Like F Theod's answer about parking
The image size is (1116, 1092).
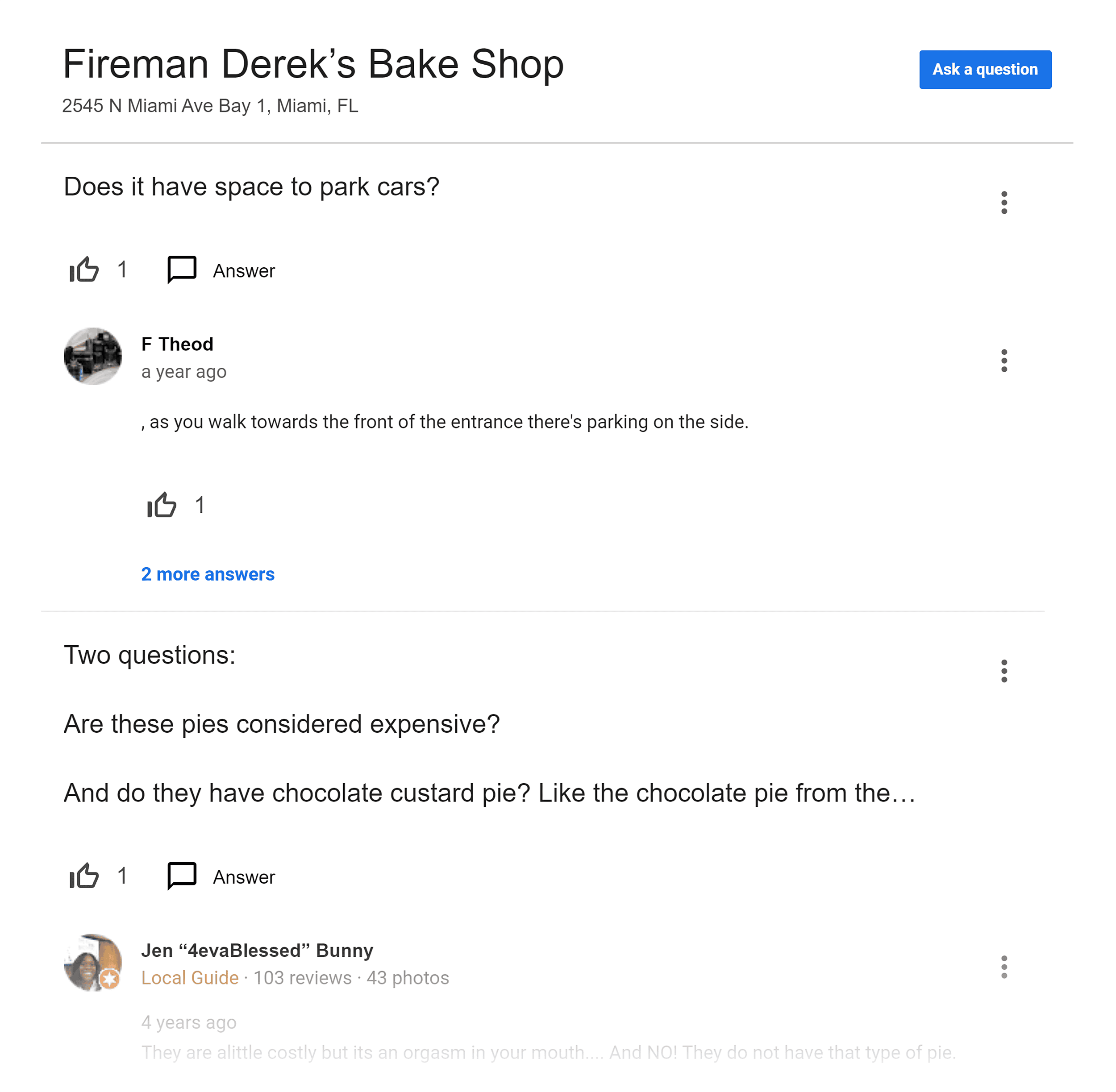click(162, 505)
